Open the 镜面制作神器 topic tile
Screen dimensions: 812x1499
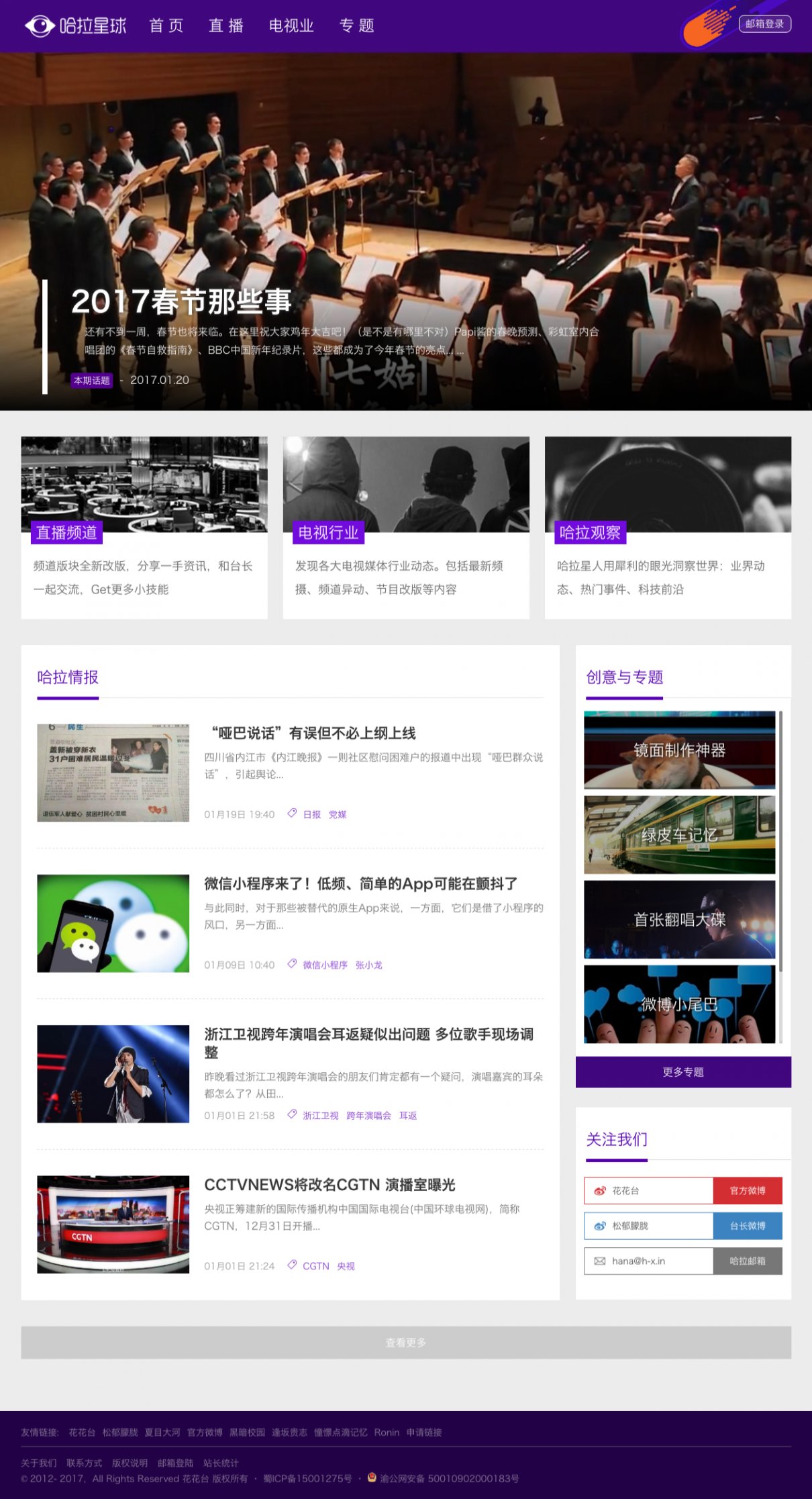pos(679,750)
